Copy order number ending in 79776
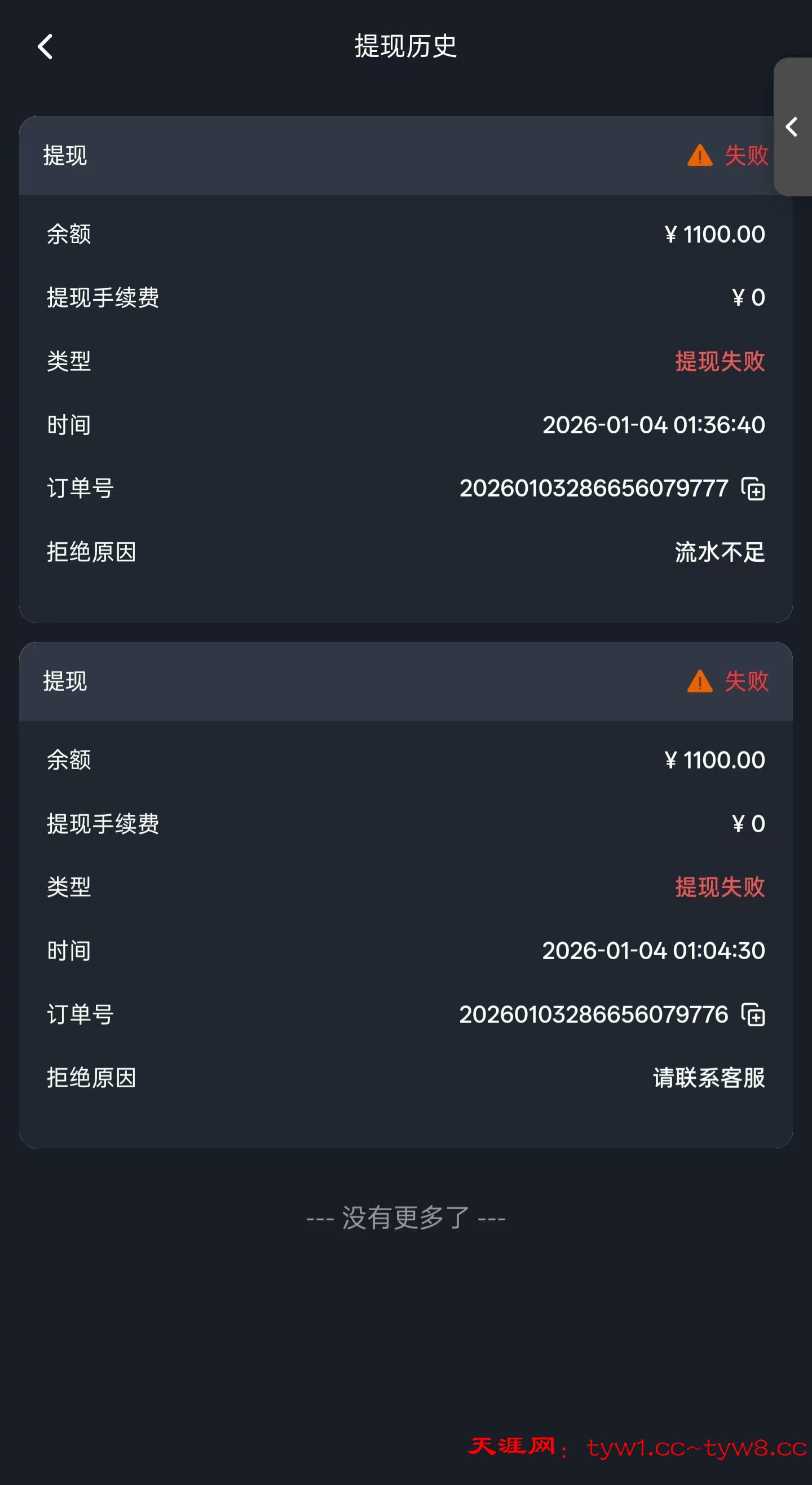 point(753,1014)
